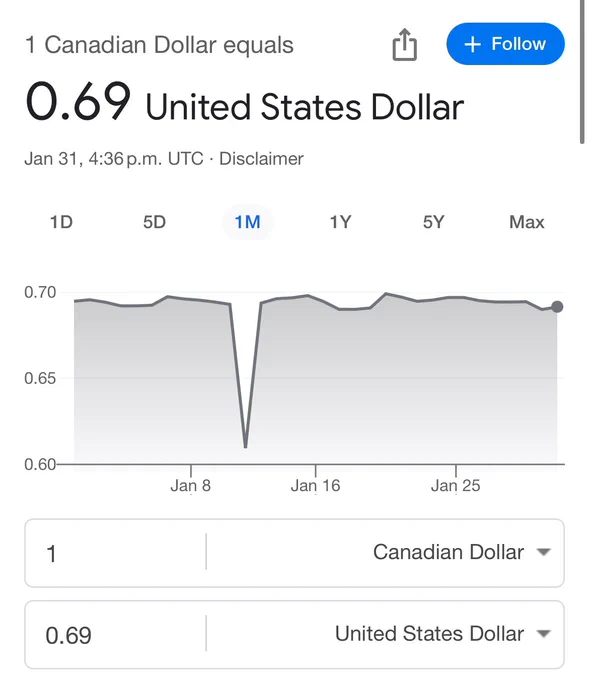
Task: Choose the 1M time range
Action: tap(248, 222)
